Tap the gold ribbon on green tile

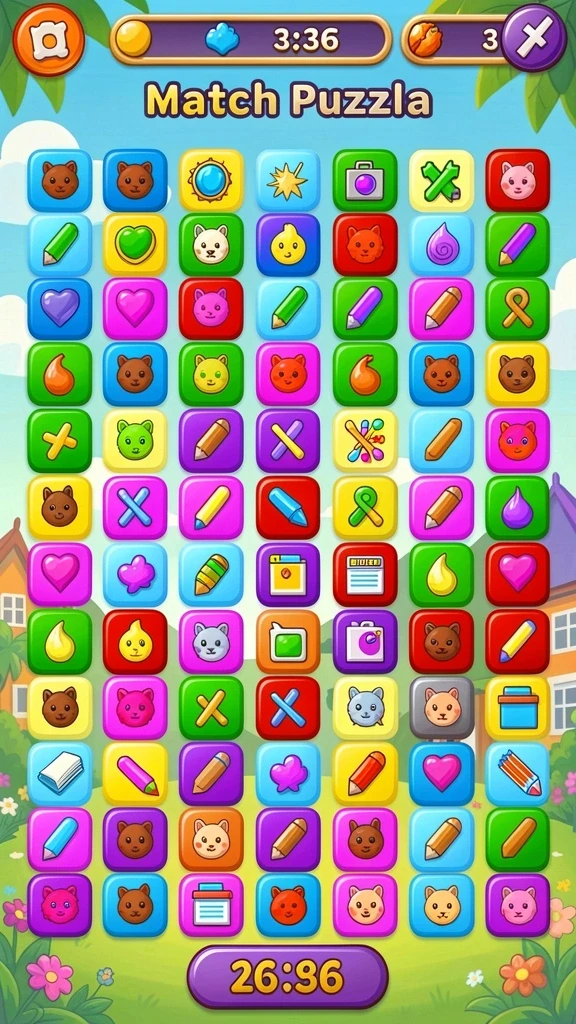(x=518, y=309)
